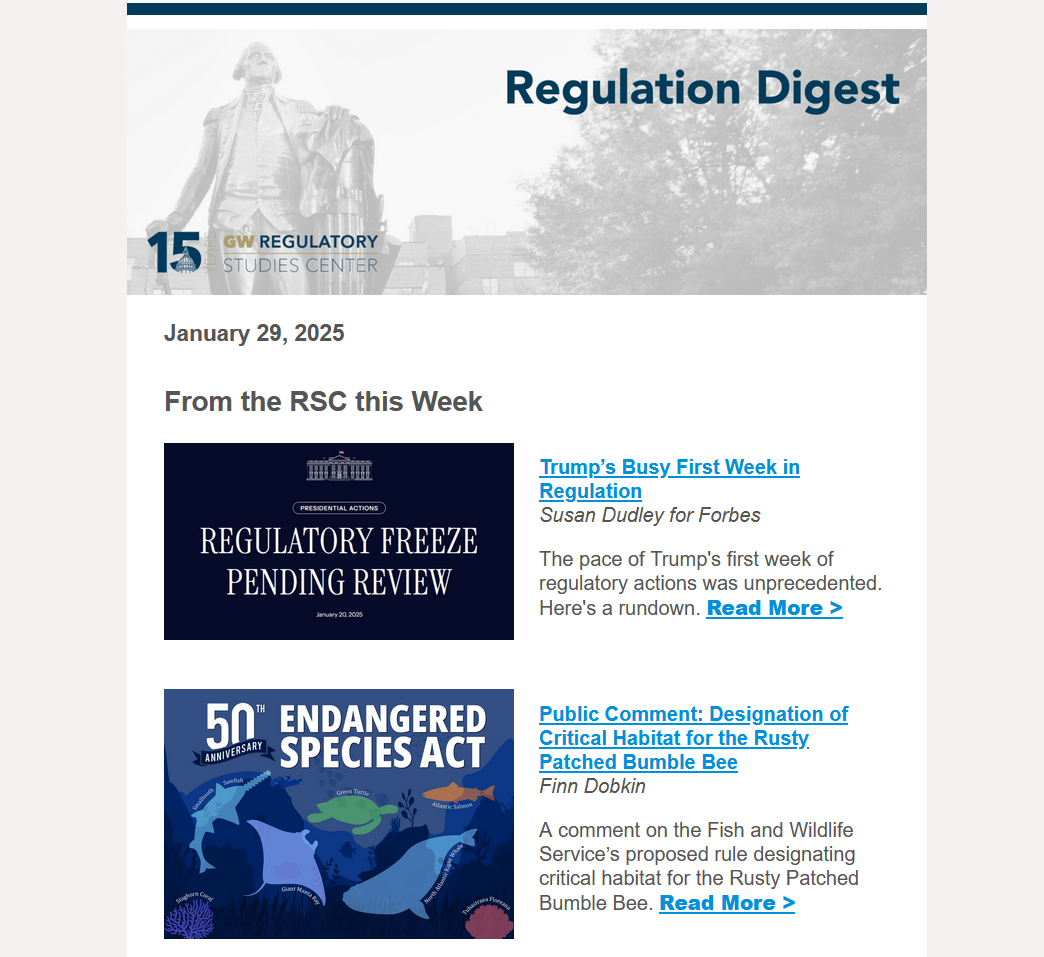This screenshot has width=1044, height=957.
Task: Tap Read More after the Bumble Bee comment description
Action: (726, 903)
